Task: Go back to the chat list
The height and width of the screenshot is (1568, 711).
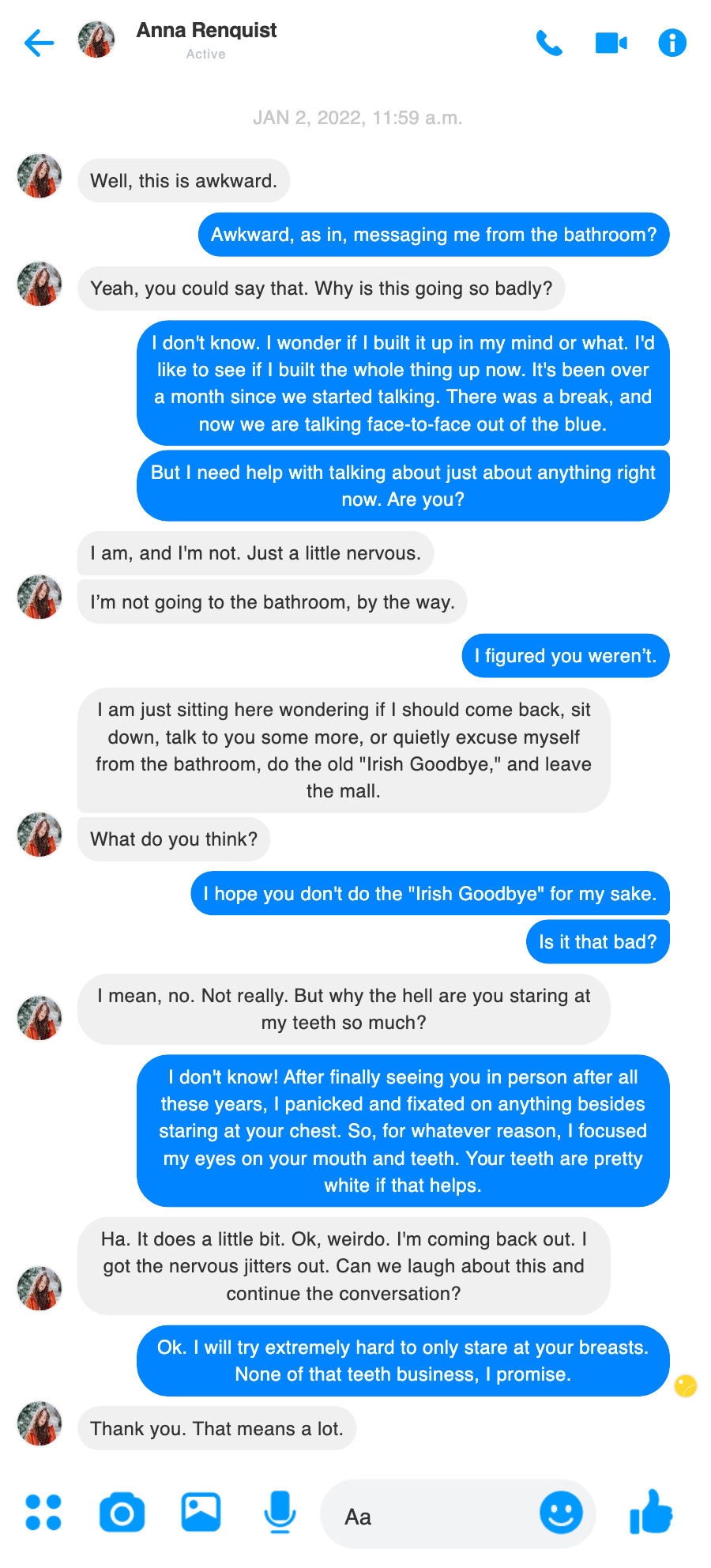Action: tap(39, 43)
